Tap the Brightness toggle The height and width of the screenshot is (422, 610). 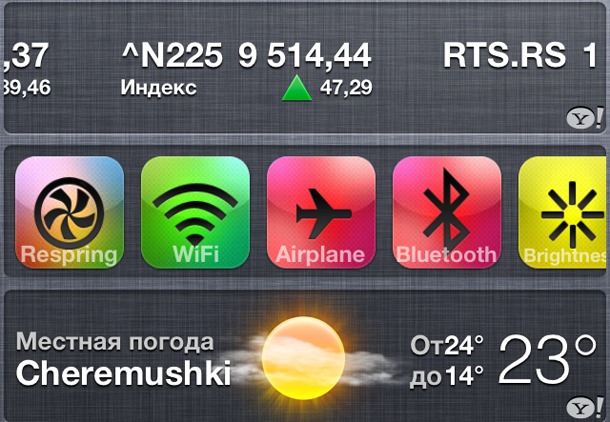(x=564, y=213)
